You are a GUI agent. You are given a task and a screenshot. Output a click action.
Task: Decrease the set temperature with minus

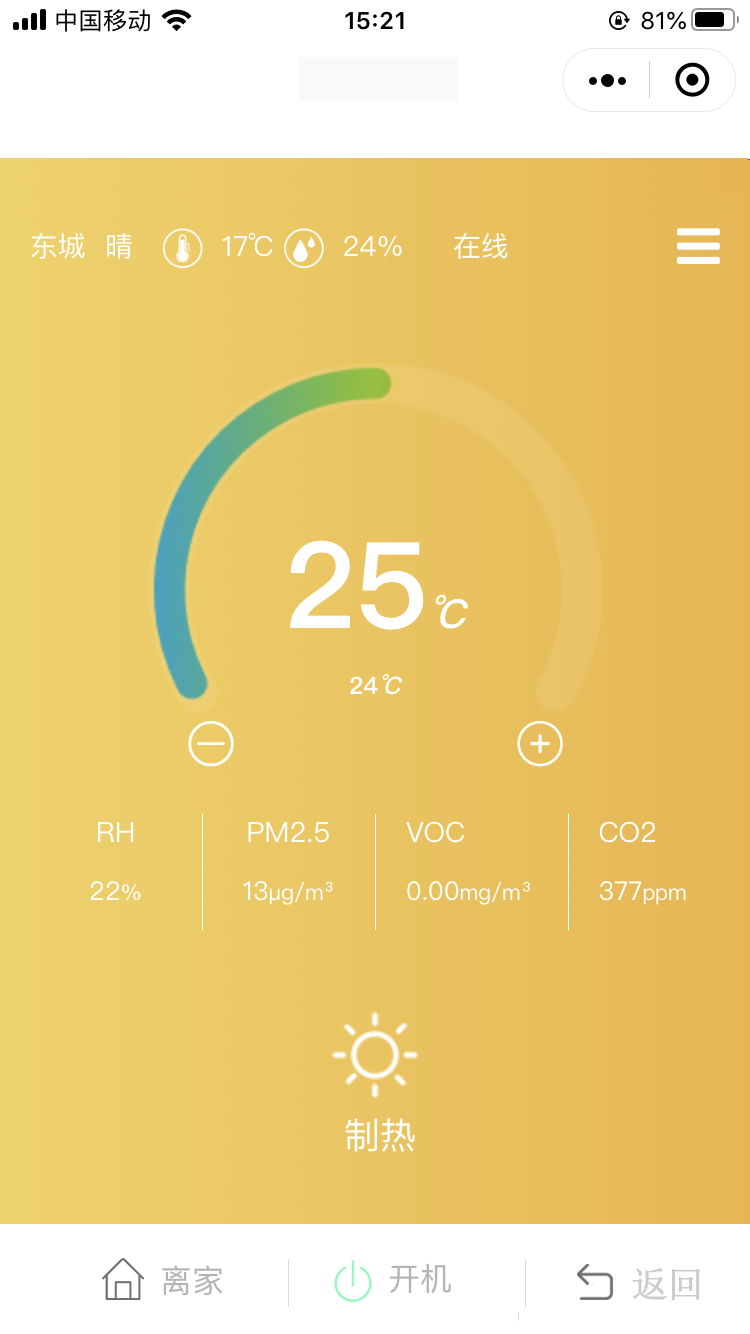[x=211, y=744]
